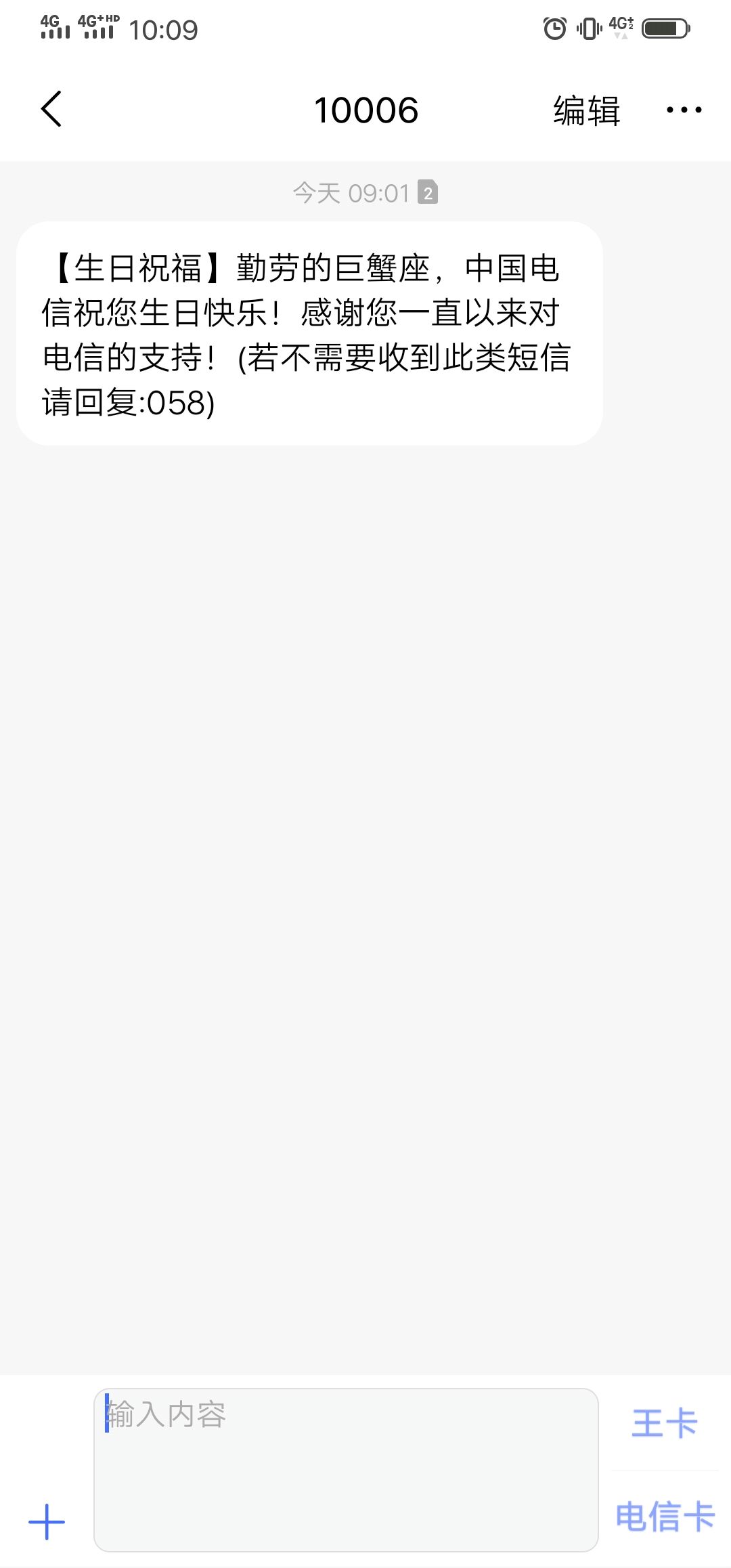Screen dimensions: 731x1568
Task: Tap the plus icon to add an attachment
Action: pos(47,1522)
